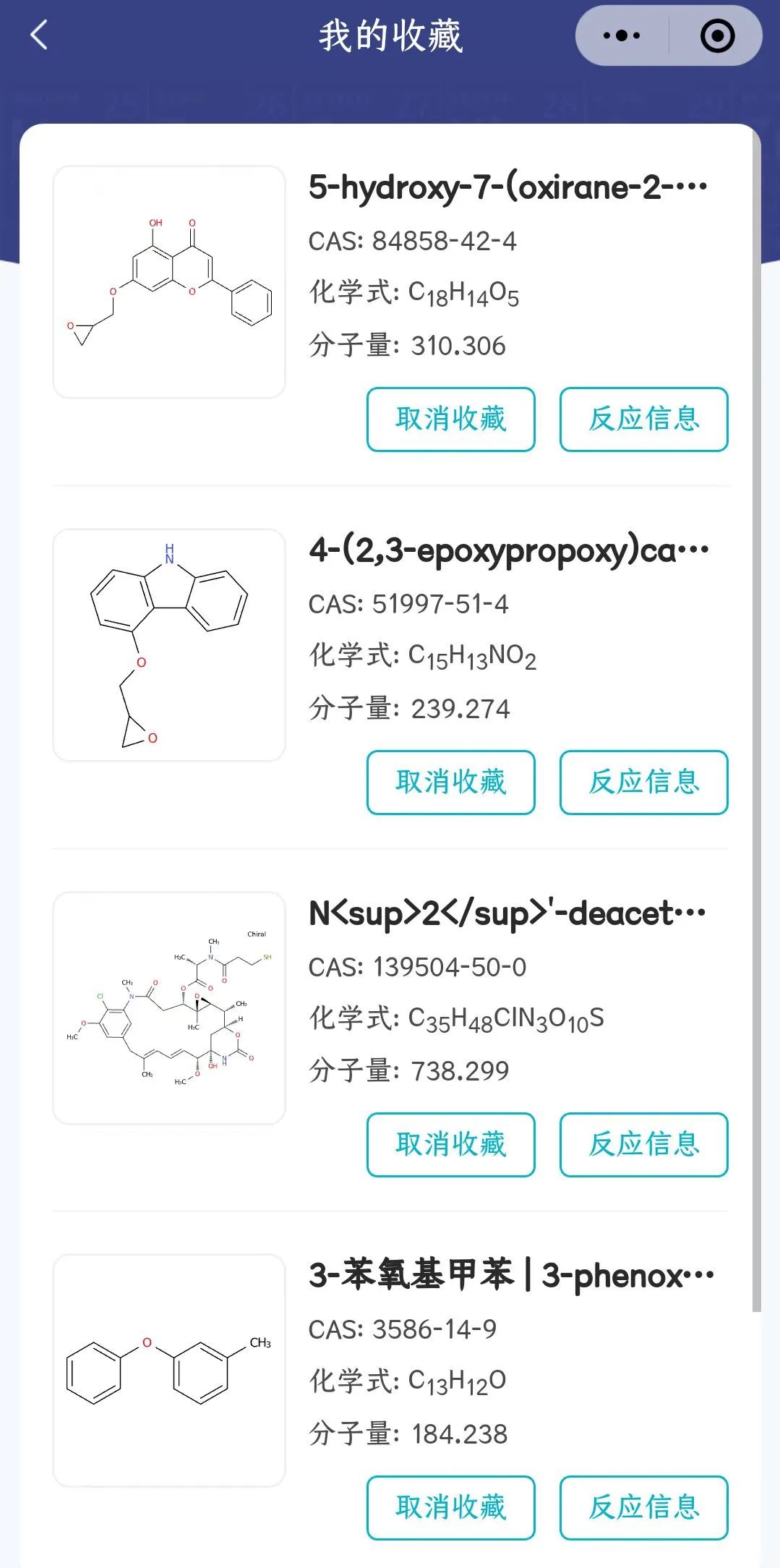The image size is (780, 1568).
Task: Show 反应信息 for CAS 51997-51-4
Action: [x=643, y=783]
